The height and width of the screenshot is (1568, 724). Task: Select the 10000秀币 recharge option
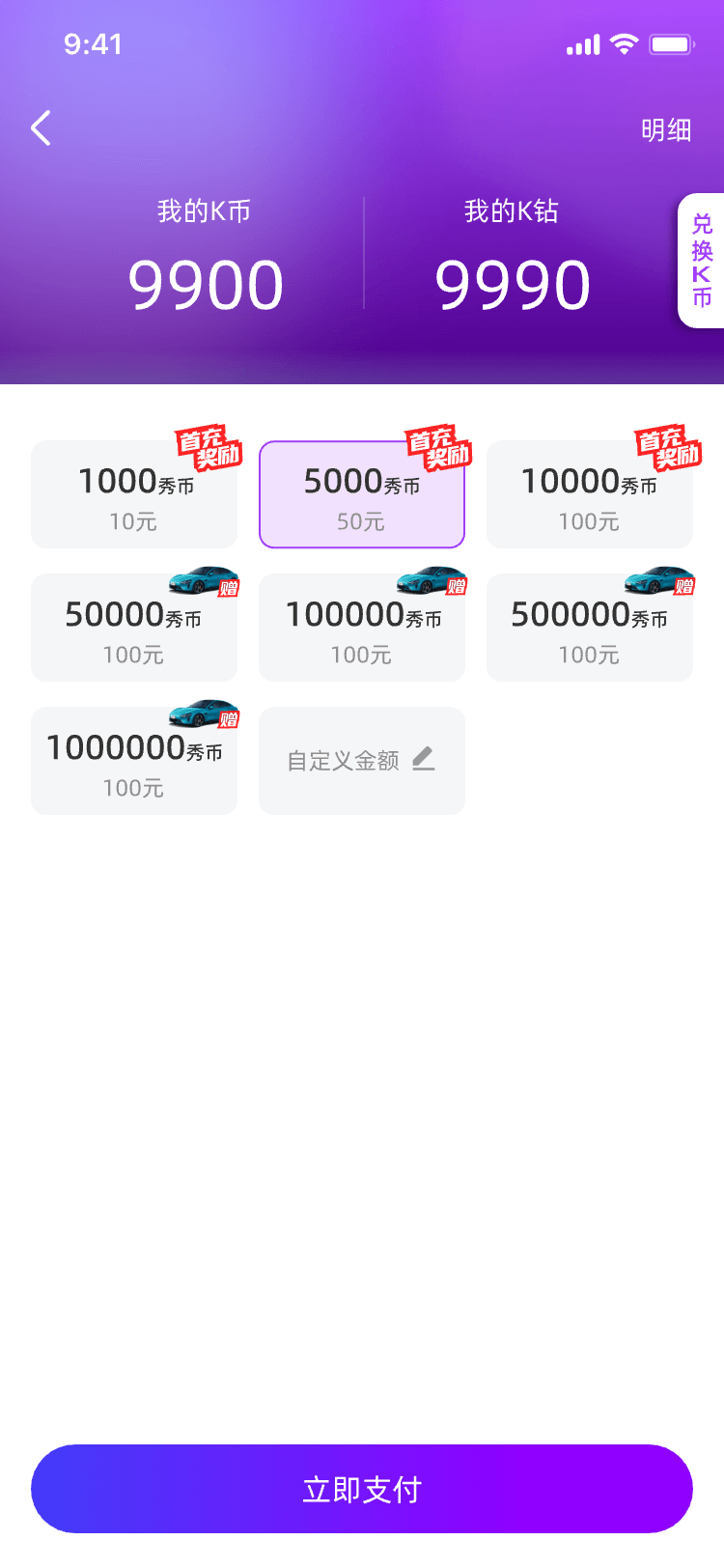[x=590, y=494]
